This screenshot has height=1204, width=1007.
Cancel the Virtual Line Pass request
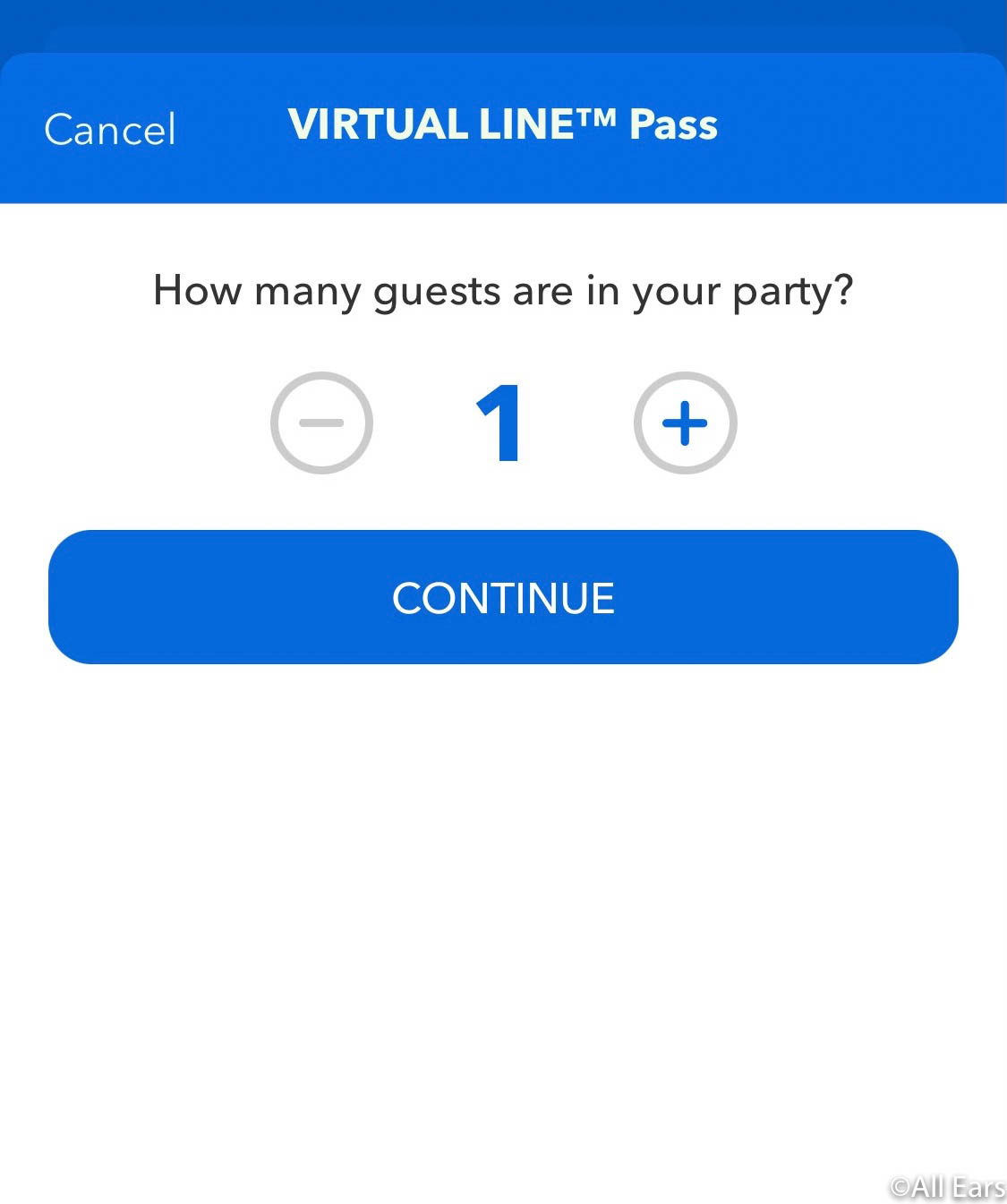(x=110, y=130)
